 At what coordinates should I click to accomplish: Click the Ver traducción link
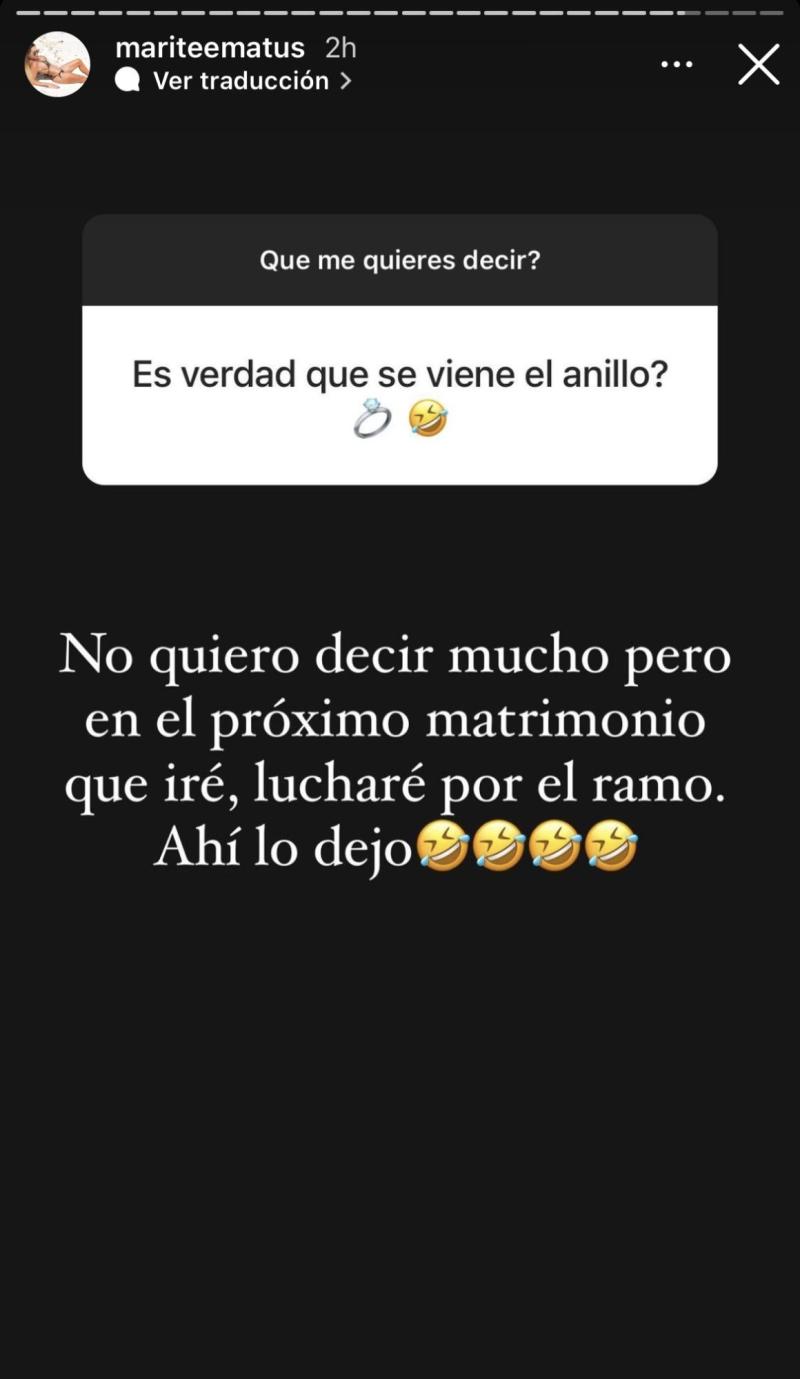coord(237,81)
